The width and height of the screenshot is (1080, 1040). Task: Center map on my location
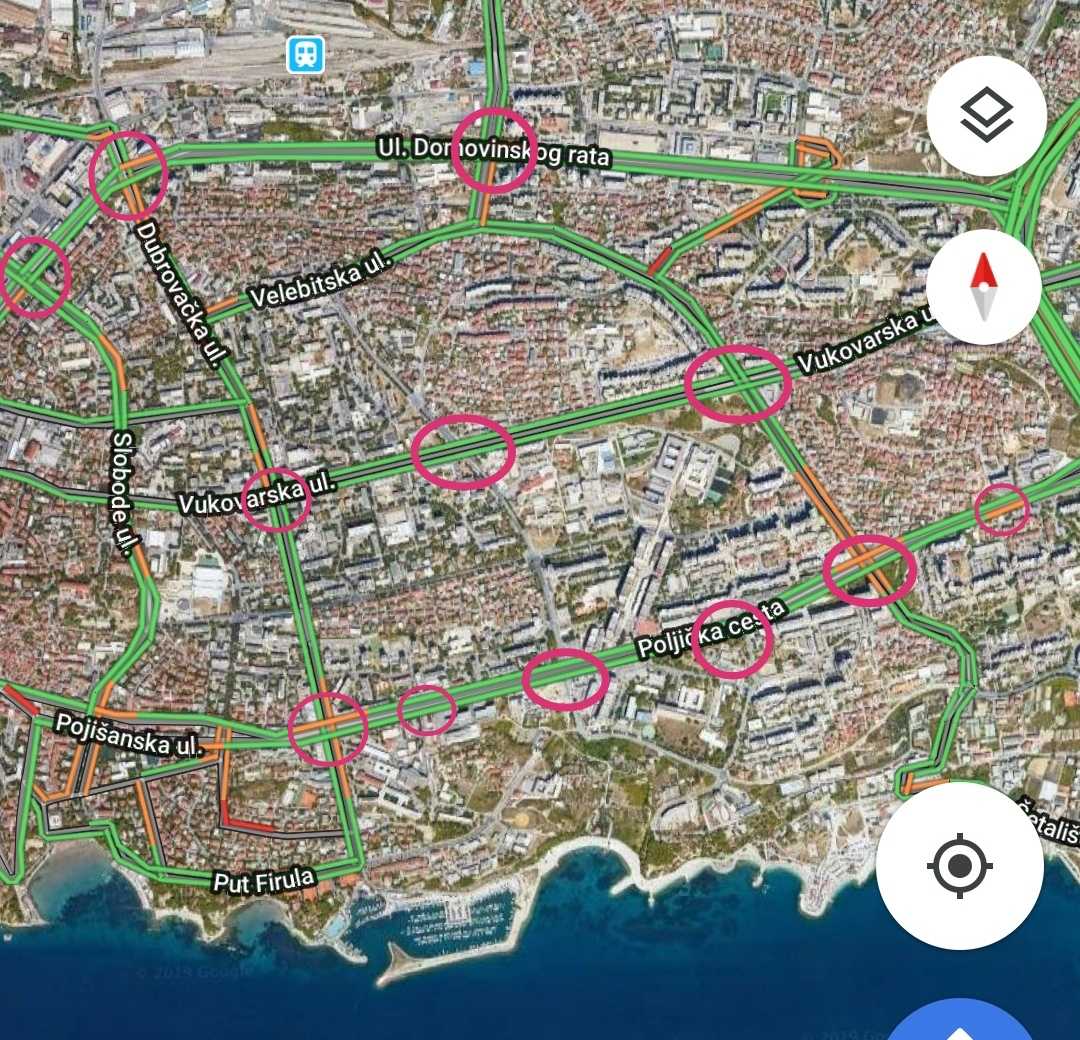point(959,865)
